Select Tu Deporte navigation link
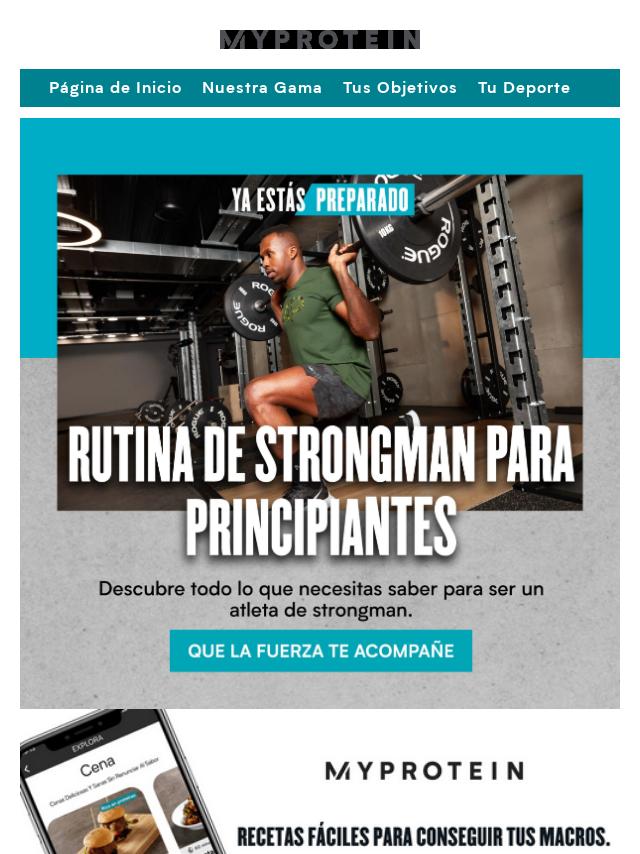 (x=523, y=88)
